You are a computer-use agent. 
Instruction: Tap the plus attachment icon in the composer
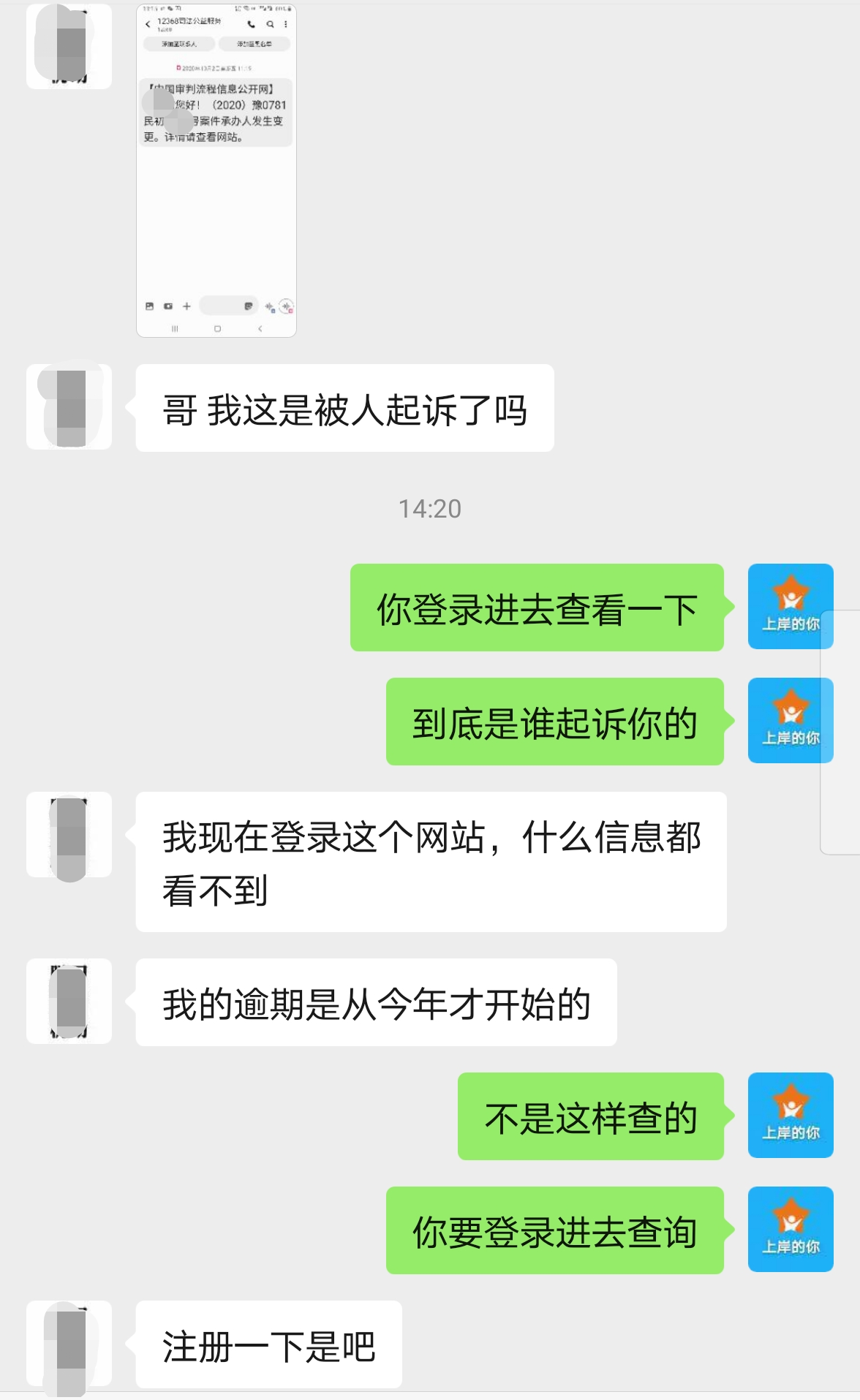click(x=186, y=306)
